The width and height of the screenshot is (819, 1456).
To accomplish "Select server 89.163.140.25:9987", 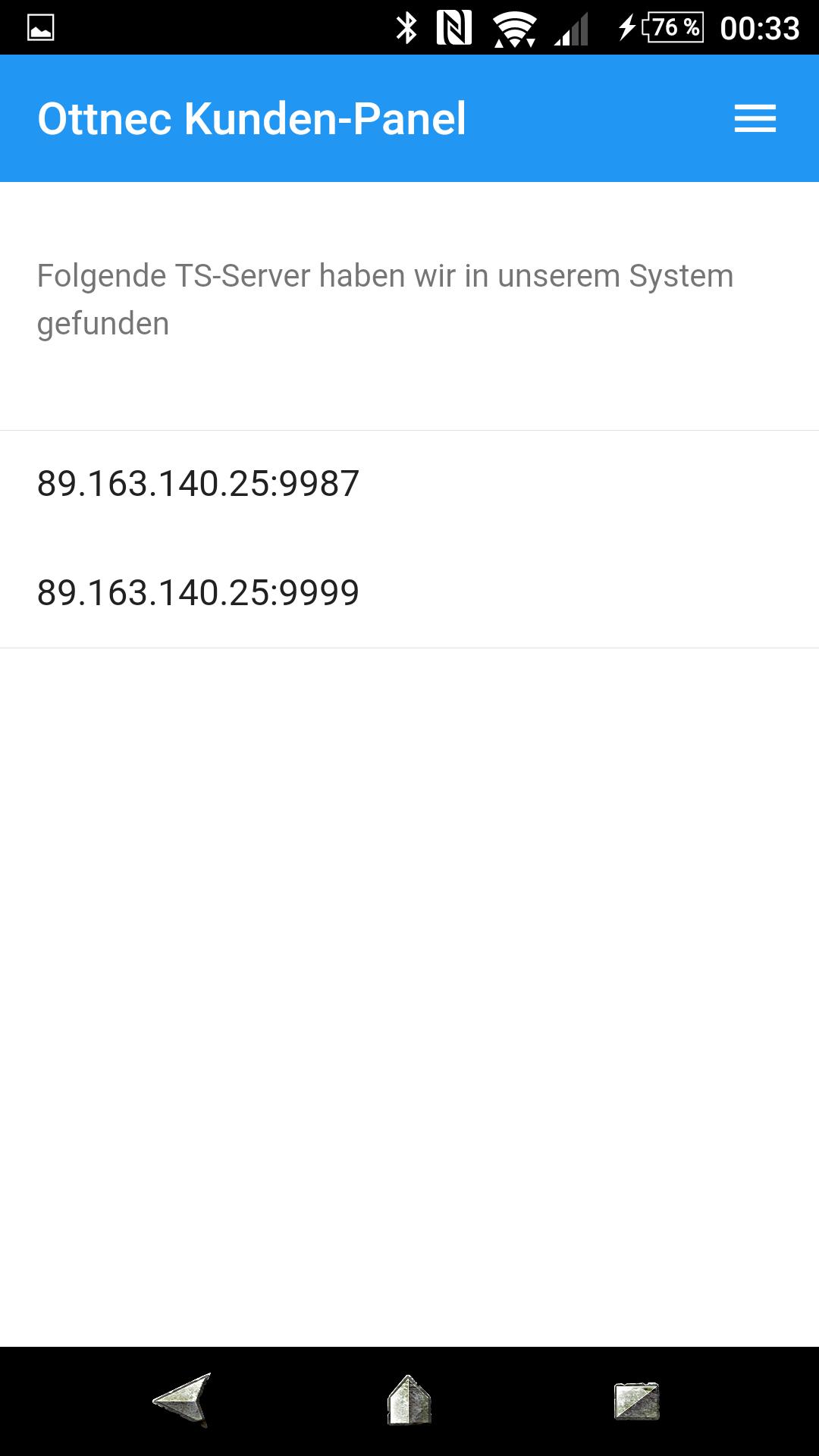I will [x=198, y=484].
